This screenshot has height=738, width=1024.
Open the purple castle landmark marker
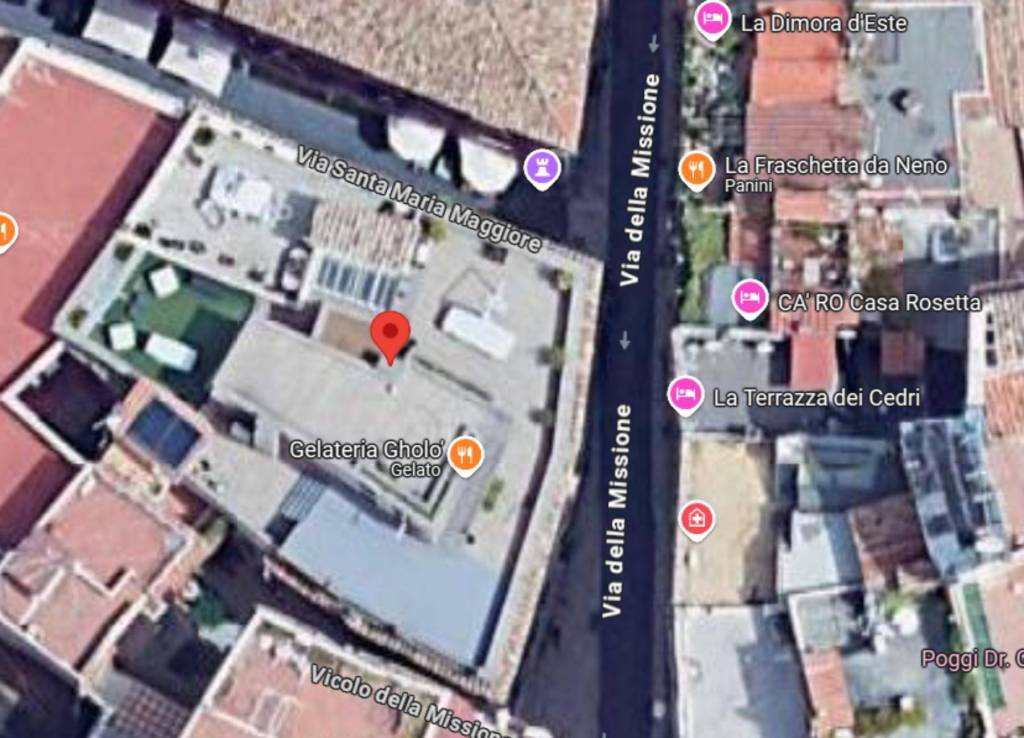point(542,168)
